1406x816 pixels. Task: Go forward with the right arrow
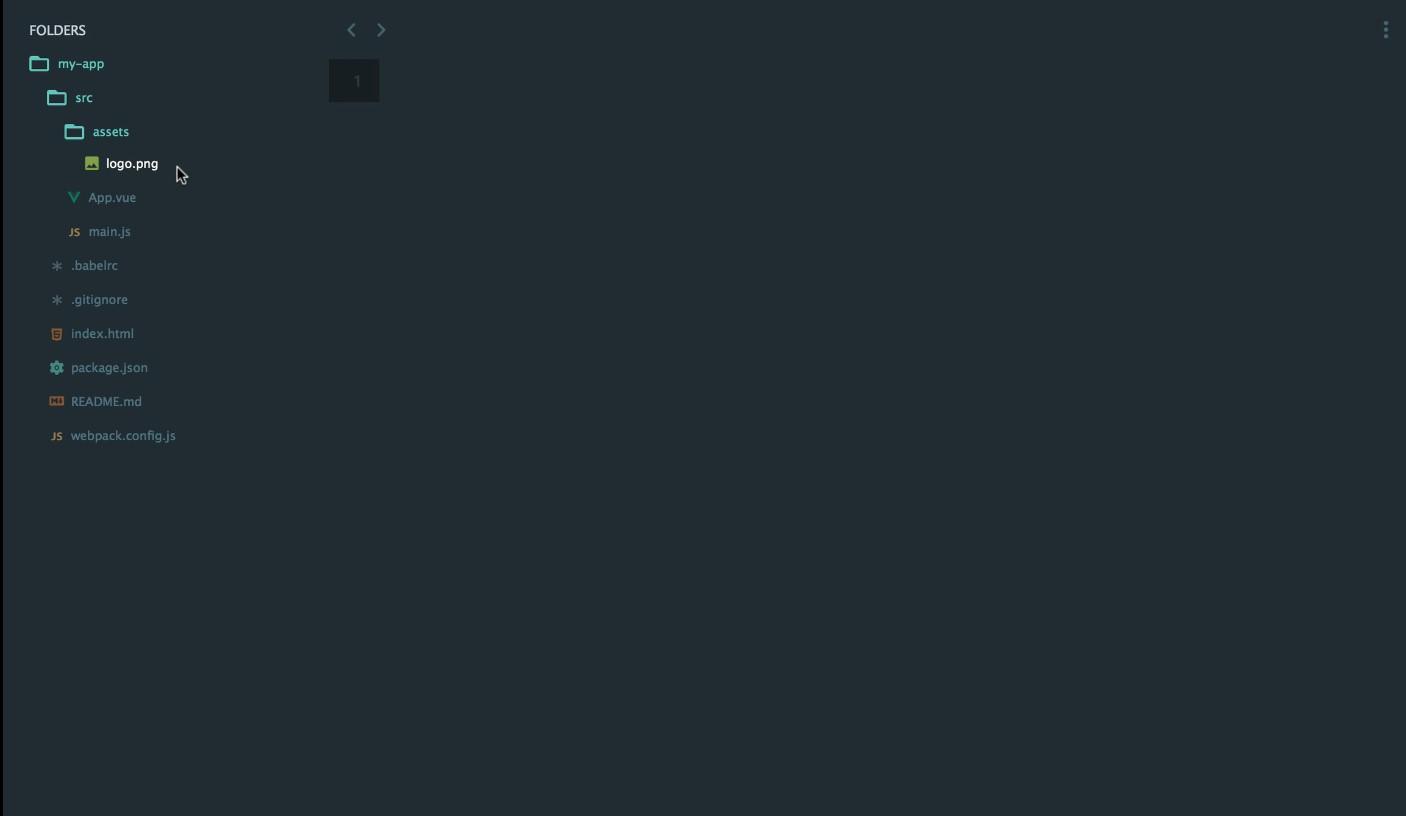[x=381, y=30]
